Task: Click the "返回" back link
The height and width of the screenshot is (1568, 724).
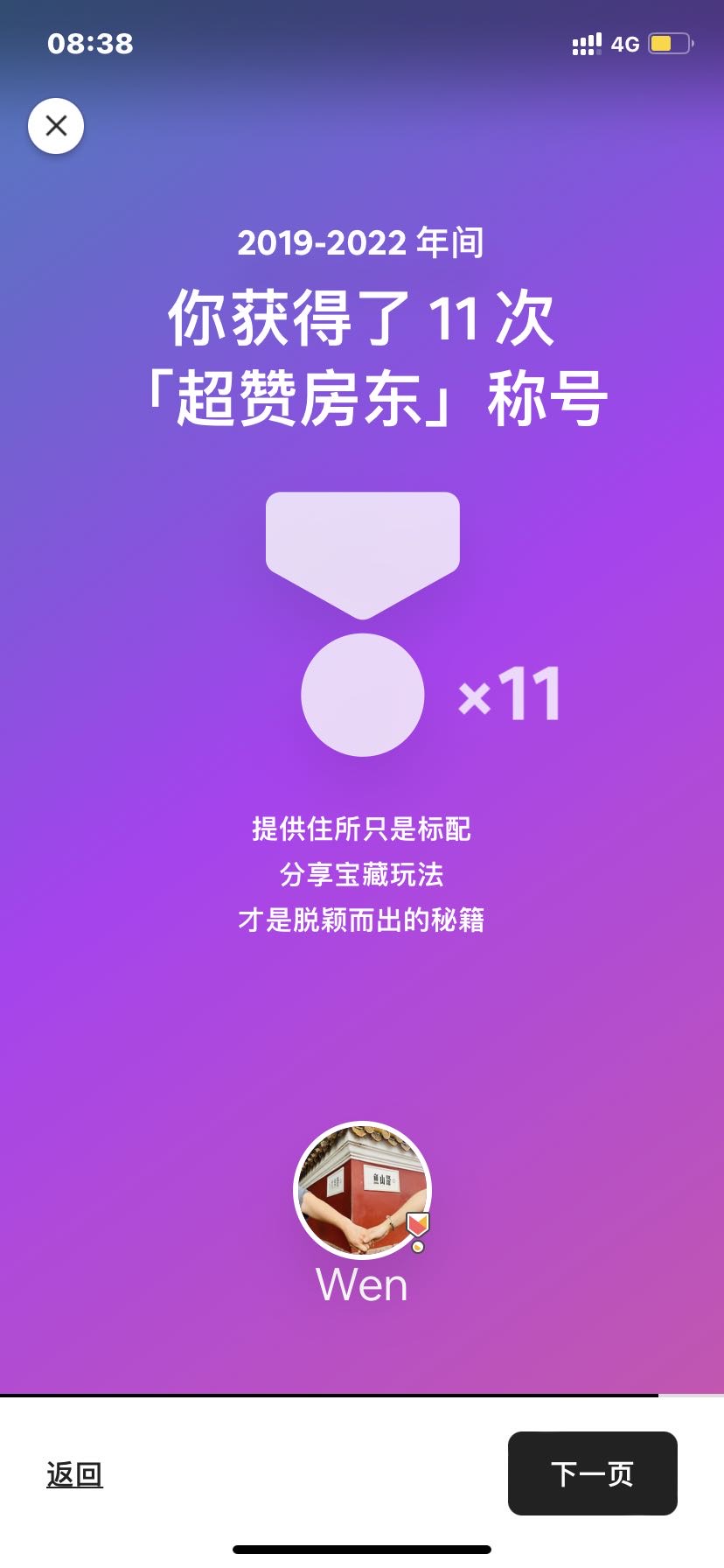Action: 73,1473
